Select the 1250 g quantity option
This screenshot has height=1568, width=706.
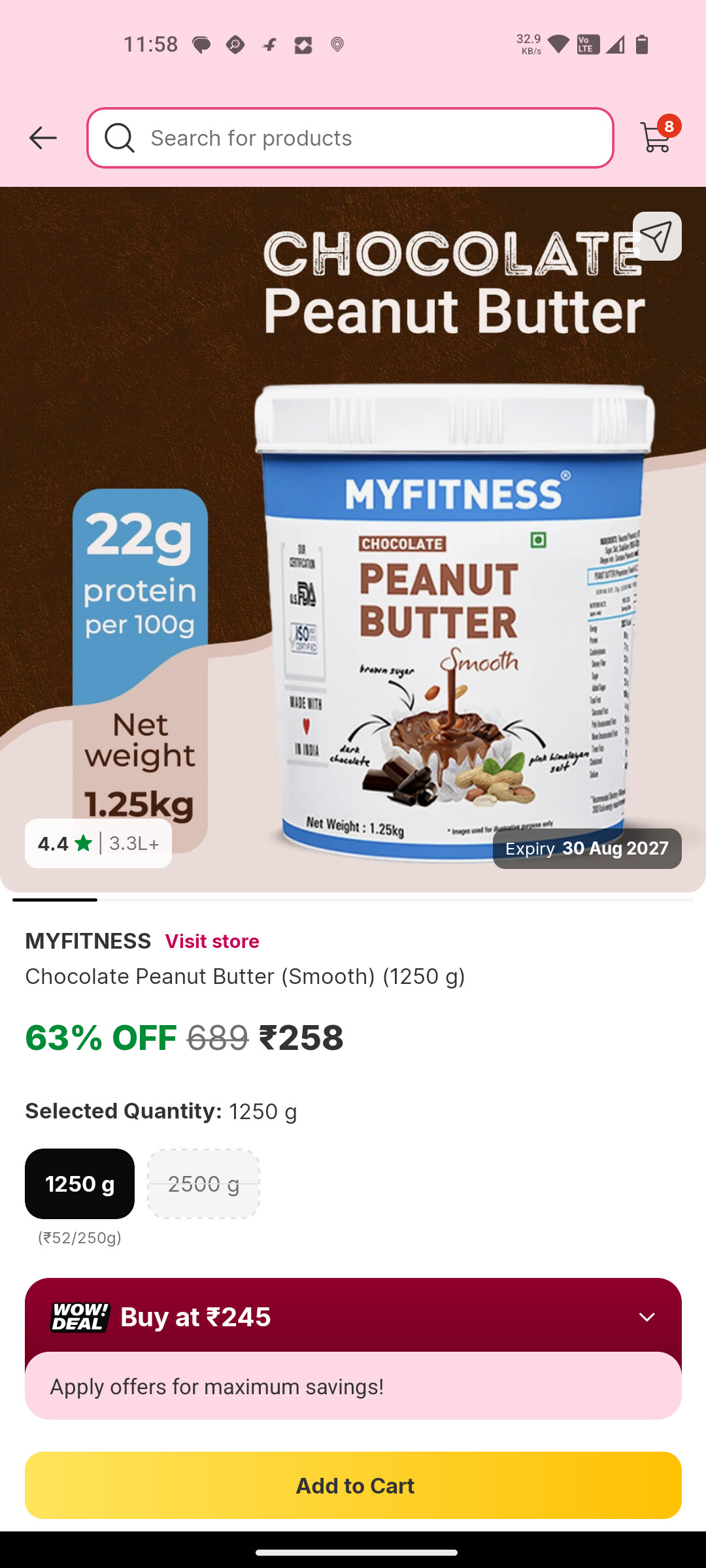tap(80, 1183)
